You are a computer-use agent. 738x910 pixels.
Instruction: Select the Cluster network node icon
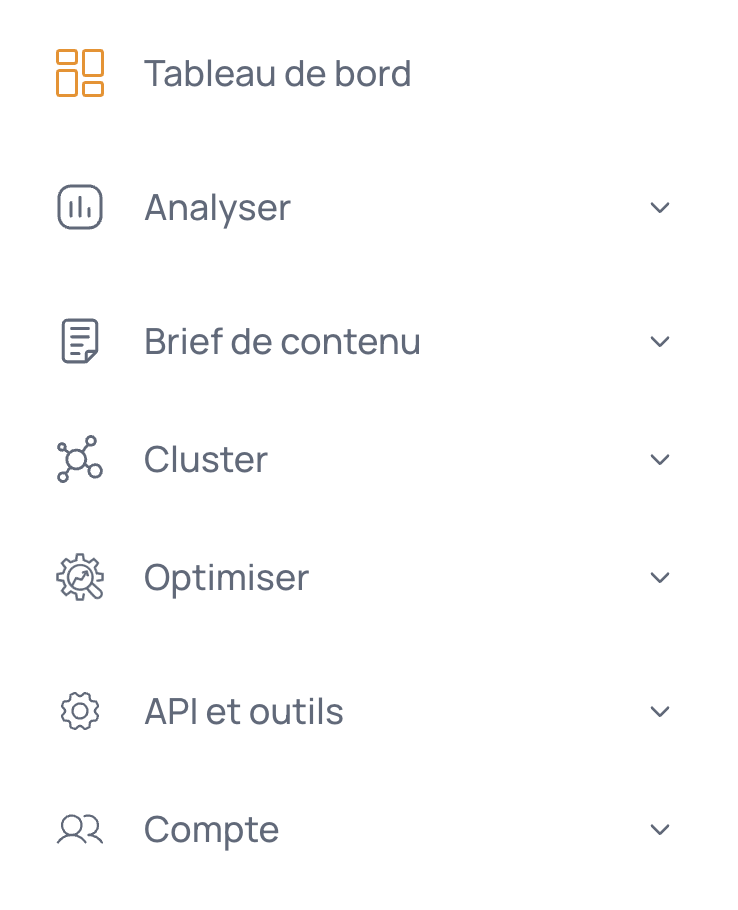click(x=80, y=459)
